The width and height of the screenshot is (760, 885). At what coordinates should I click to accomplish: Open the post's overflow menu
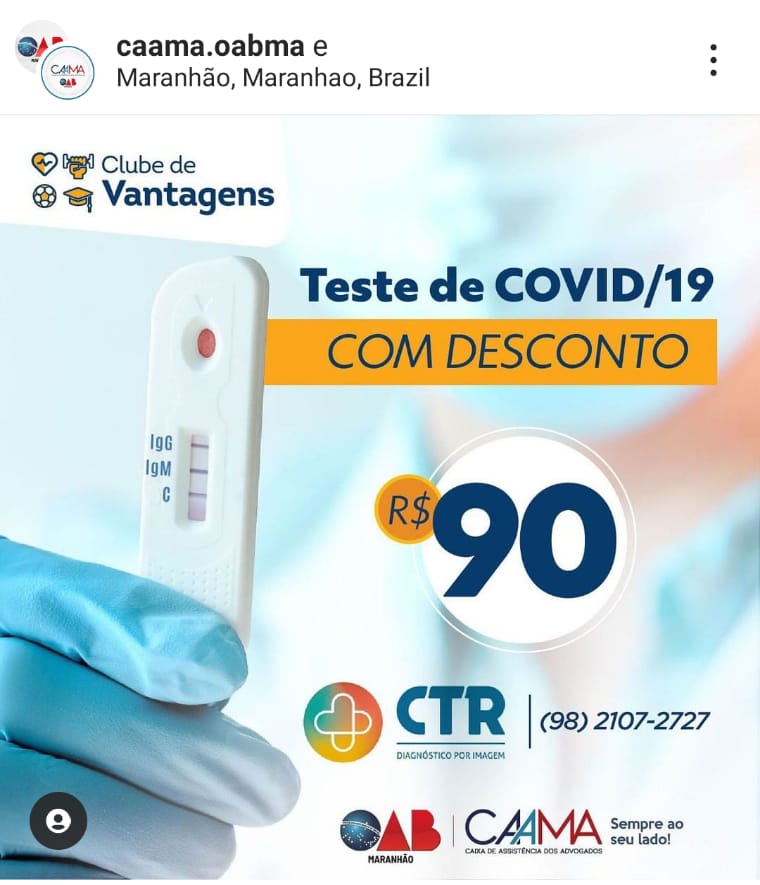tap(713, 60)
